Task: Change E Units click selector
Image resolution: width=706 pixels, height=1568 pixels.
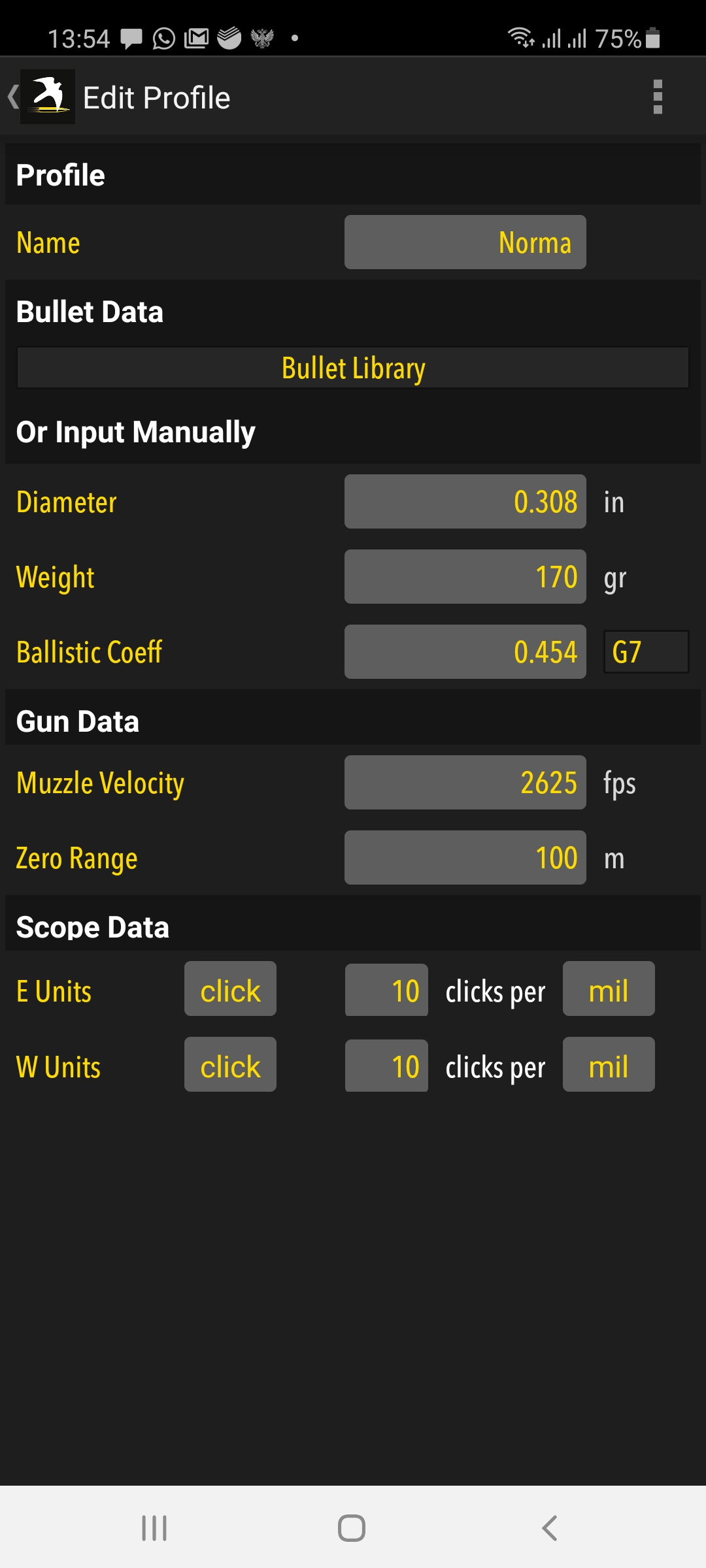Action: tap(230, 989)
